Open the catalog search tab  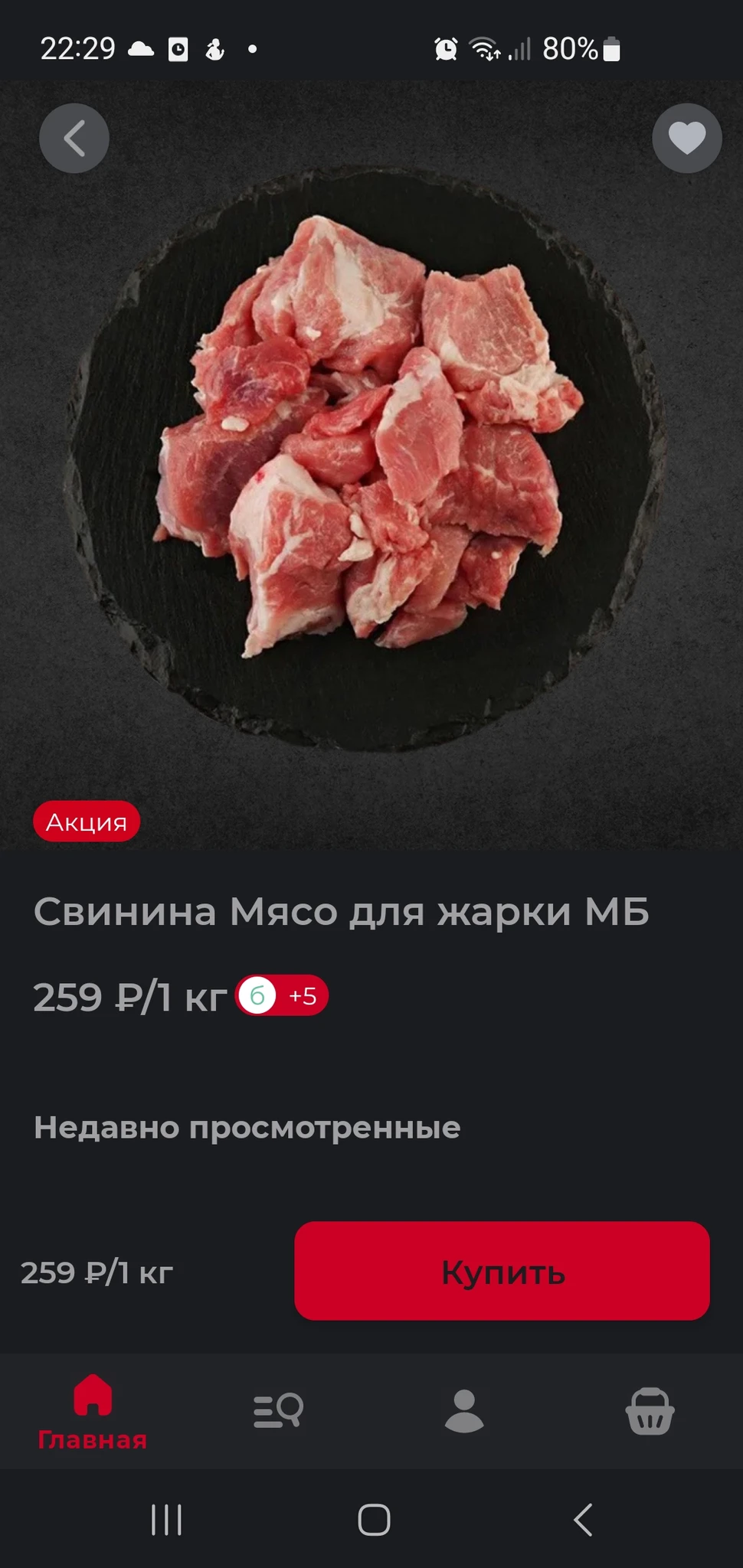tap(278, 1410)
